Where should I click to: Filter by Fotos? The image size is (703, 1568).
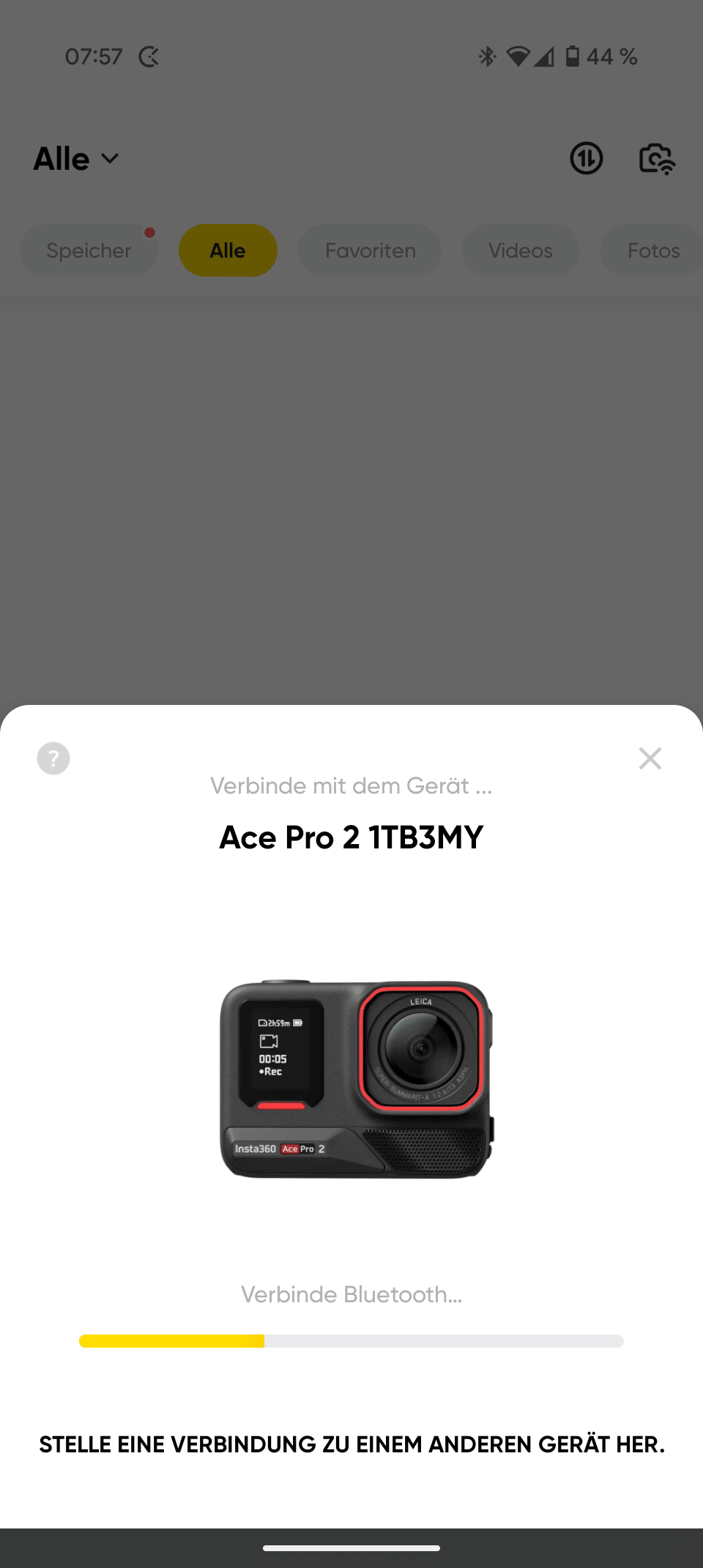[x=652, y=250]
